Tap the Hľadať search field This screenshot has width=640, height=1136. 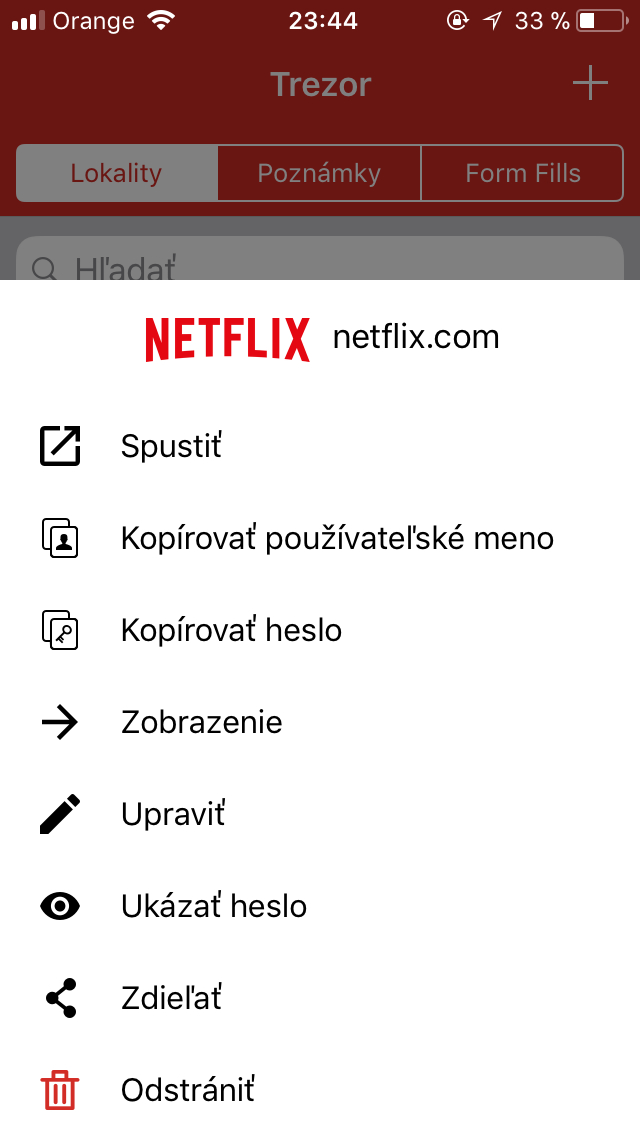pyautogui.click(x=320, y=259)
